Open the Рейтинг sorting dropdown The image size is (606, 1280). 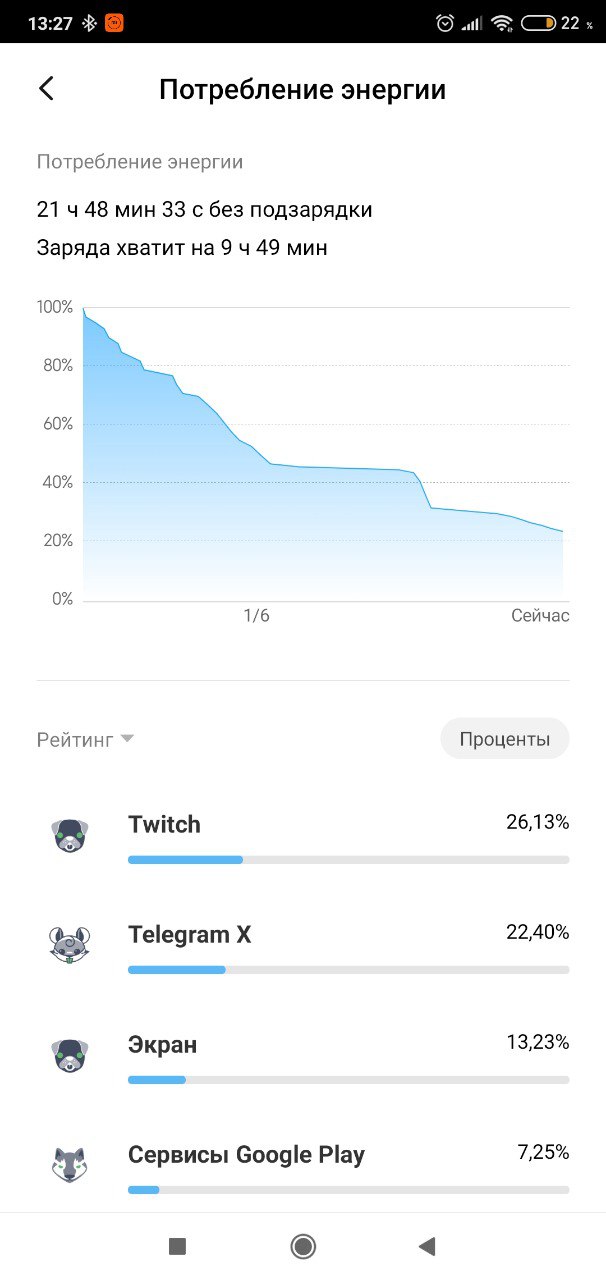pos(85,740)
